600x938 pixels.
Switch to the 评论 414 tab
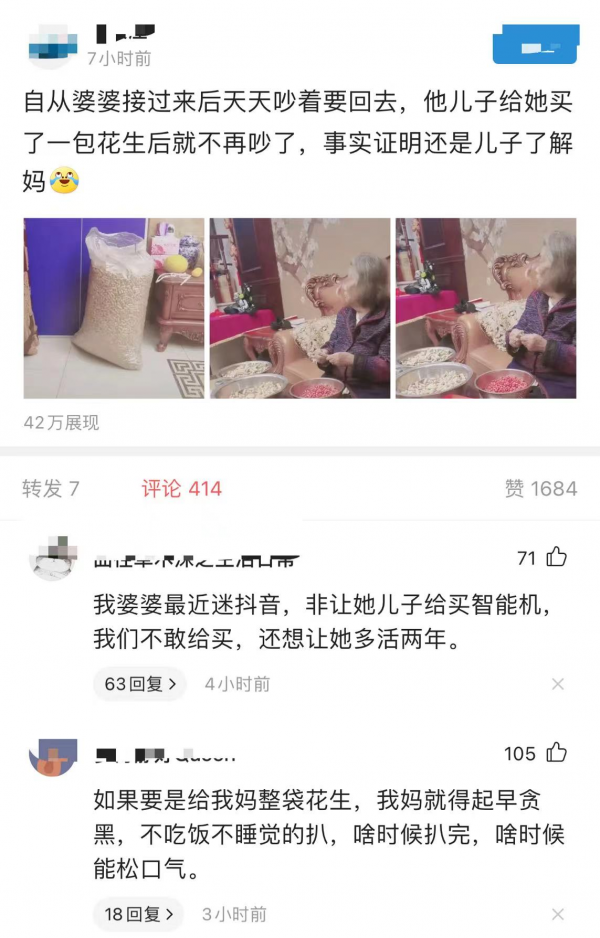tap(181, 488)
